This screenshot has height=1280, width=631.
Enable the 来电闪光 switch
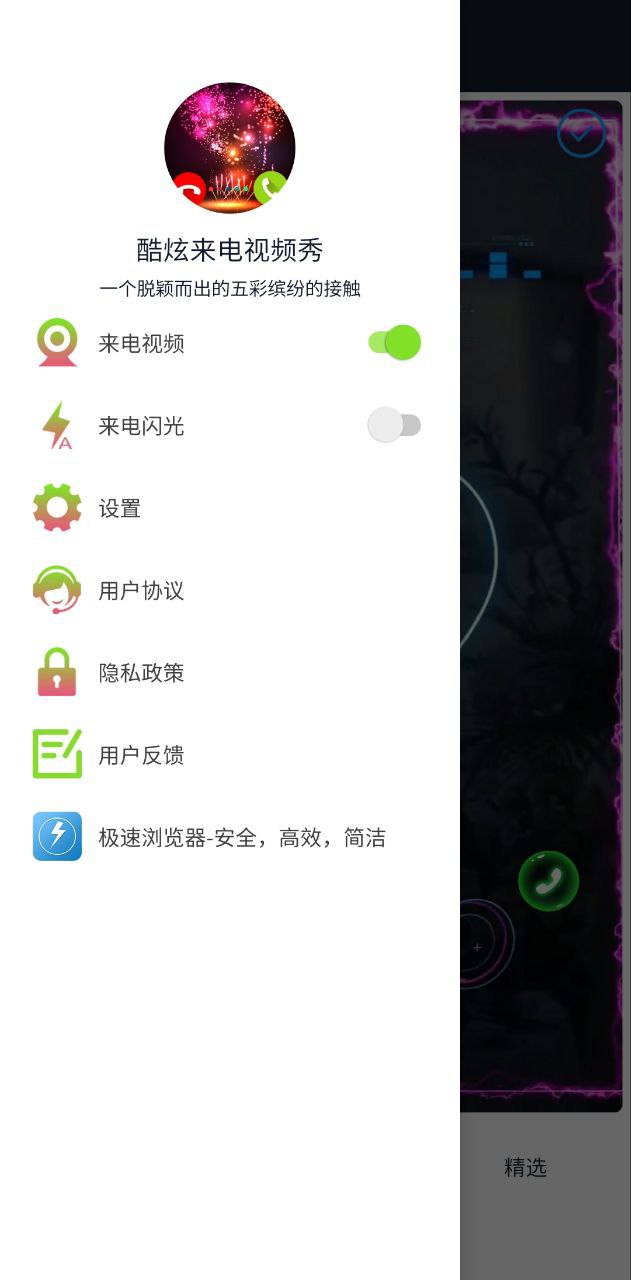(x=394, y=425)
